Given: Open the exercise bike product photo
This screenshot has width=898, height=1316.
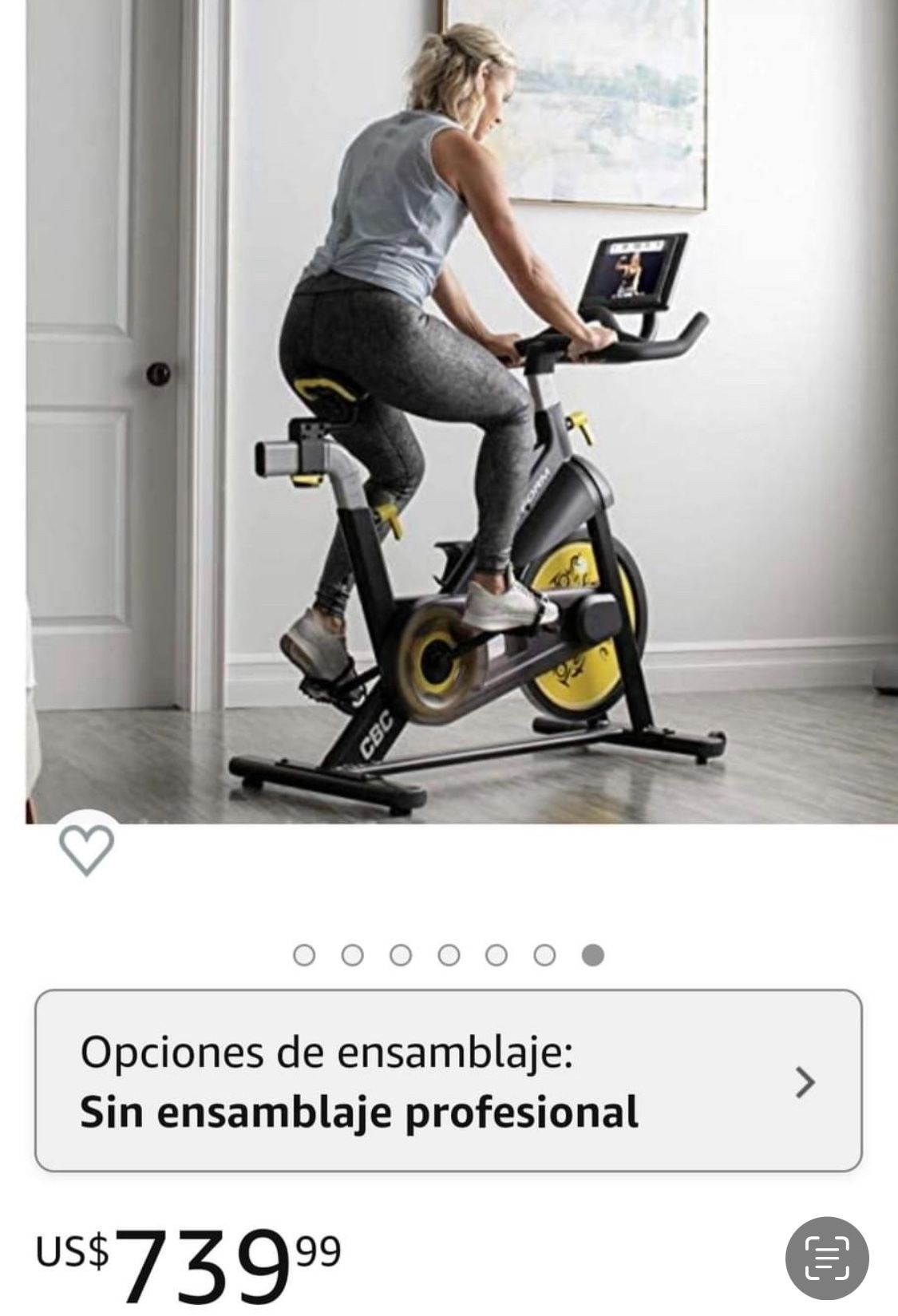Looking at the screenshot, I should [461, 411].
